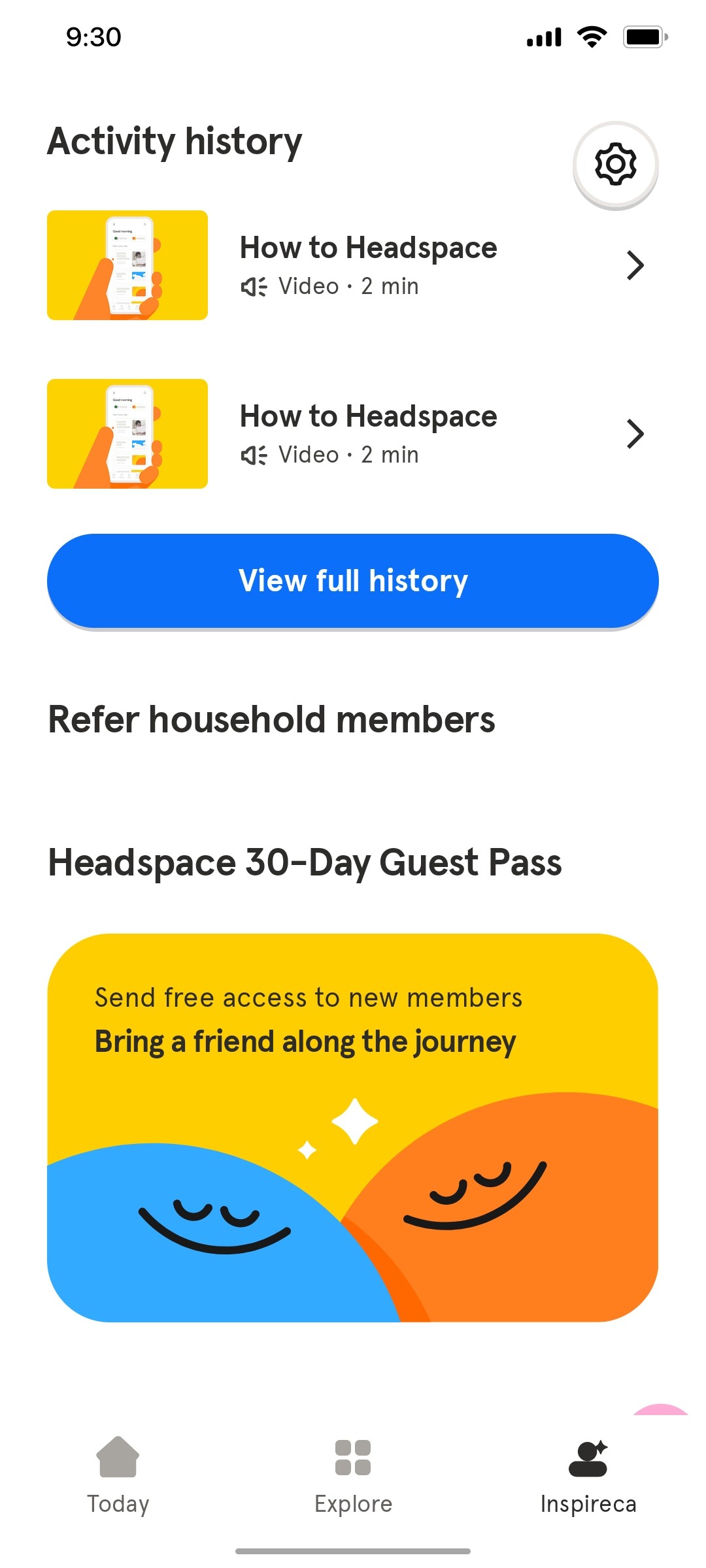Click the speaker icon on second video entry
Image resolution: width=706 pixels, height=1568 pixels.
[x=254, y=454]
